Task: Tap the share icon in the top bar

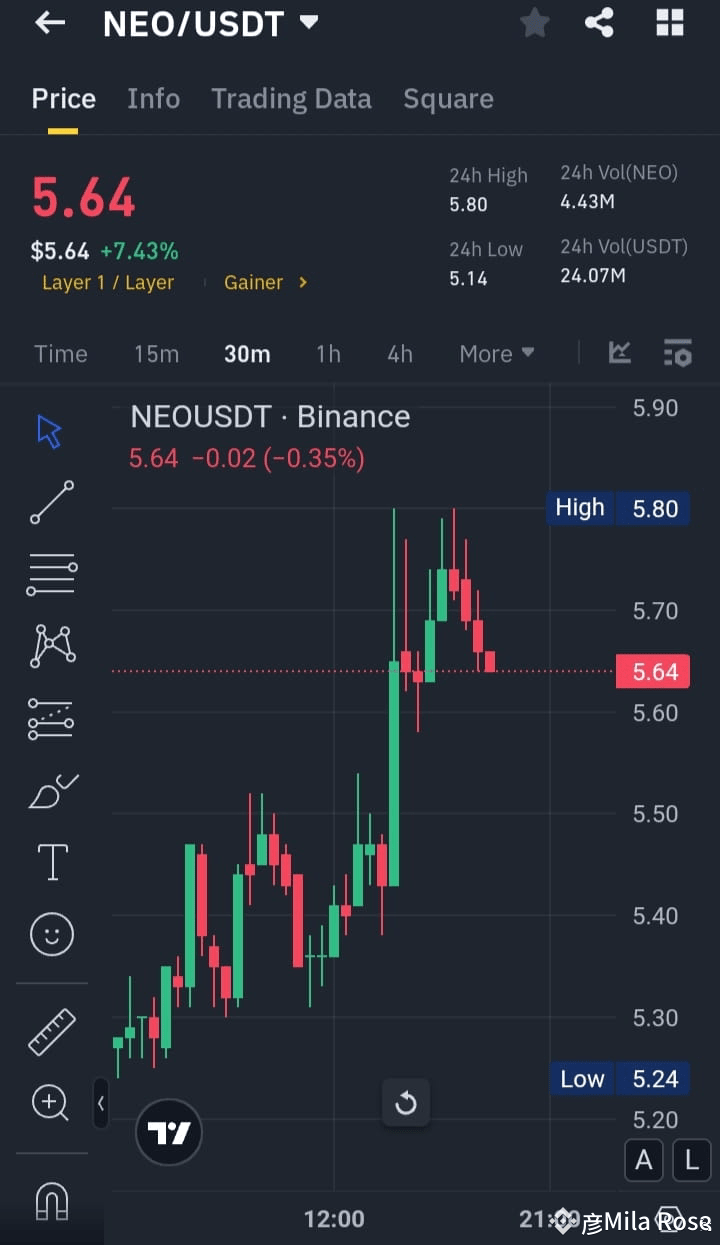Action: (599, 23)
